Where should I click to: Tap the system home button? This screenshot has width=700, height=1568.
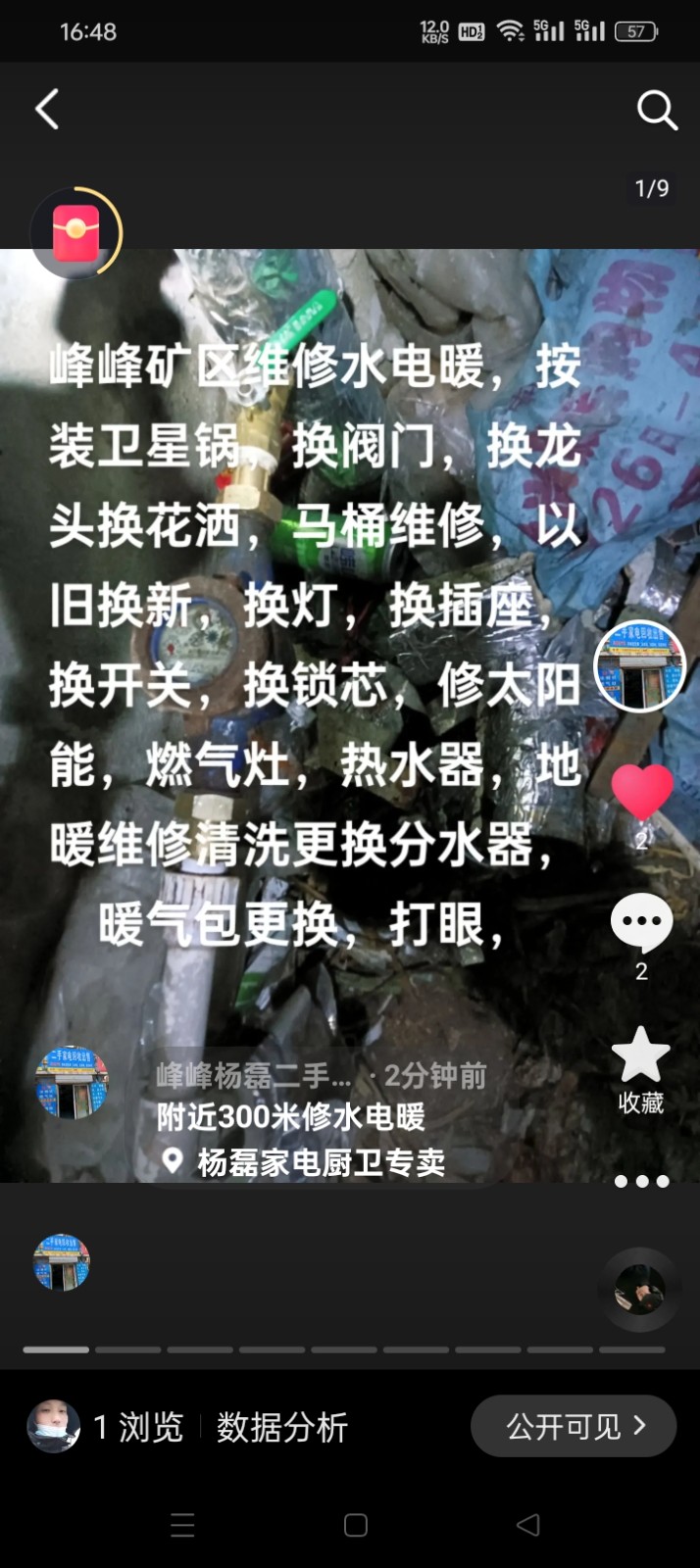click(356, 1525)
